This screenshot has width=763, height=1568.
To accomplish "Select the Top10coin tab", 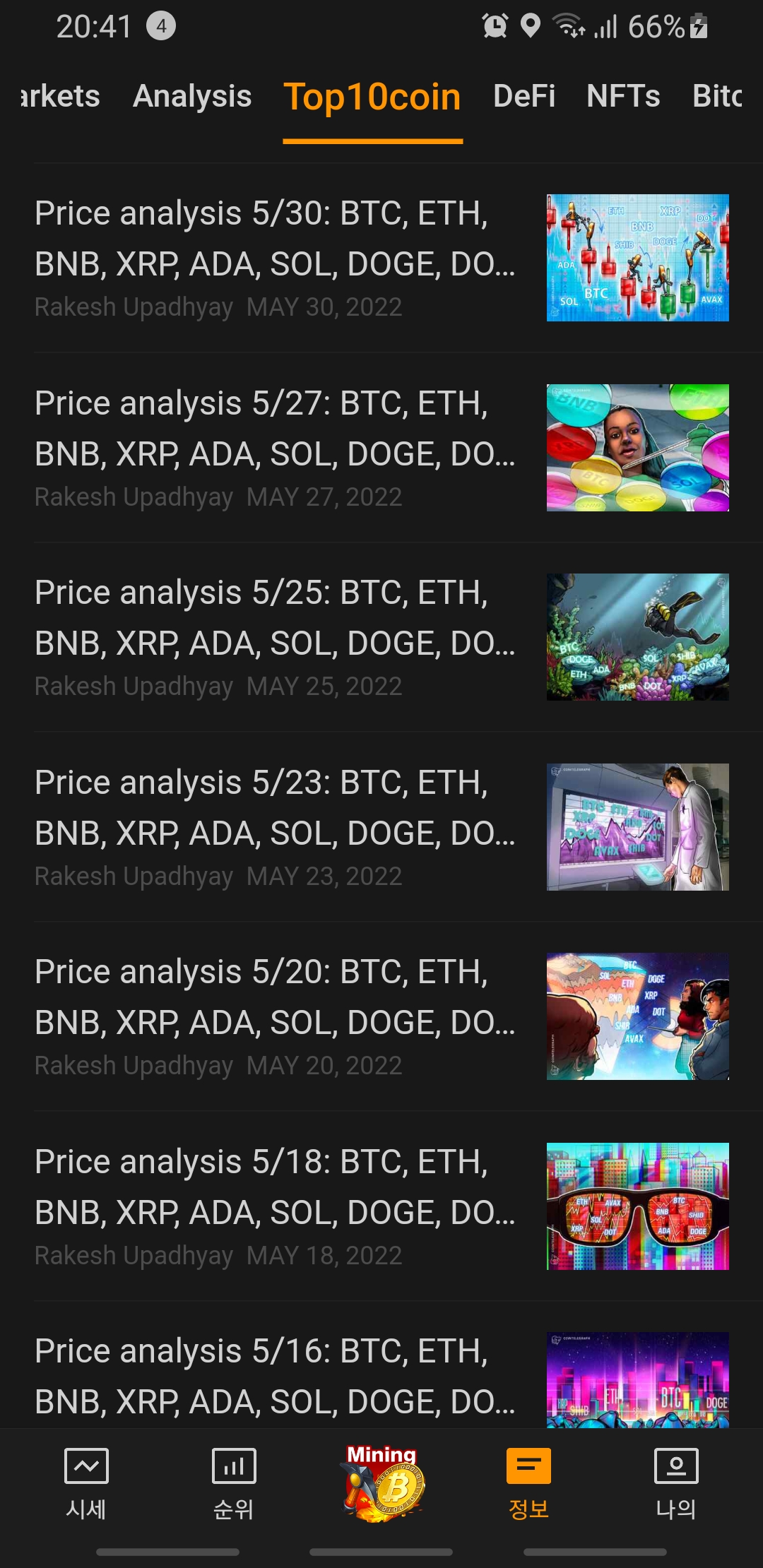I will [x=372, y=97].
